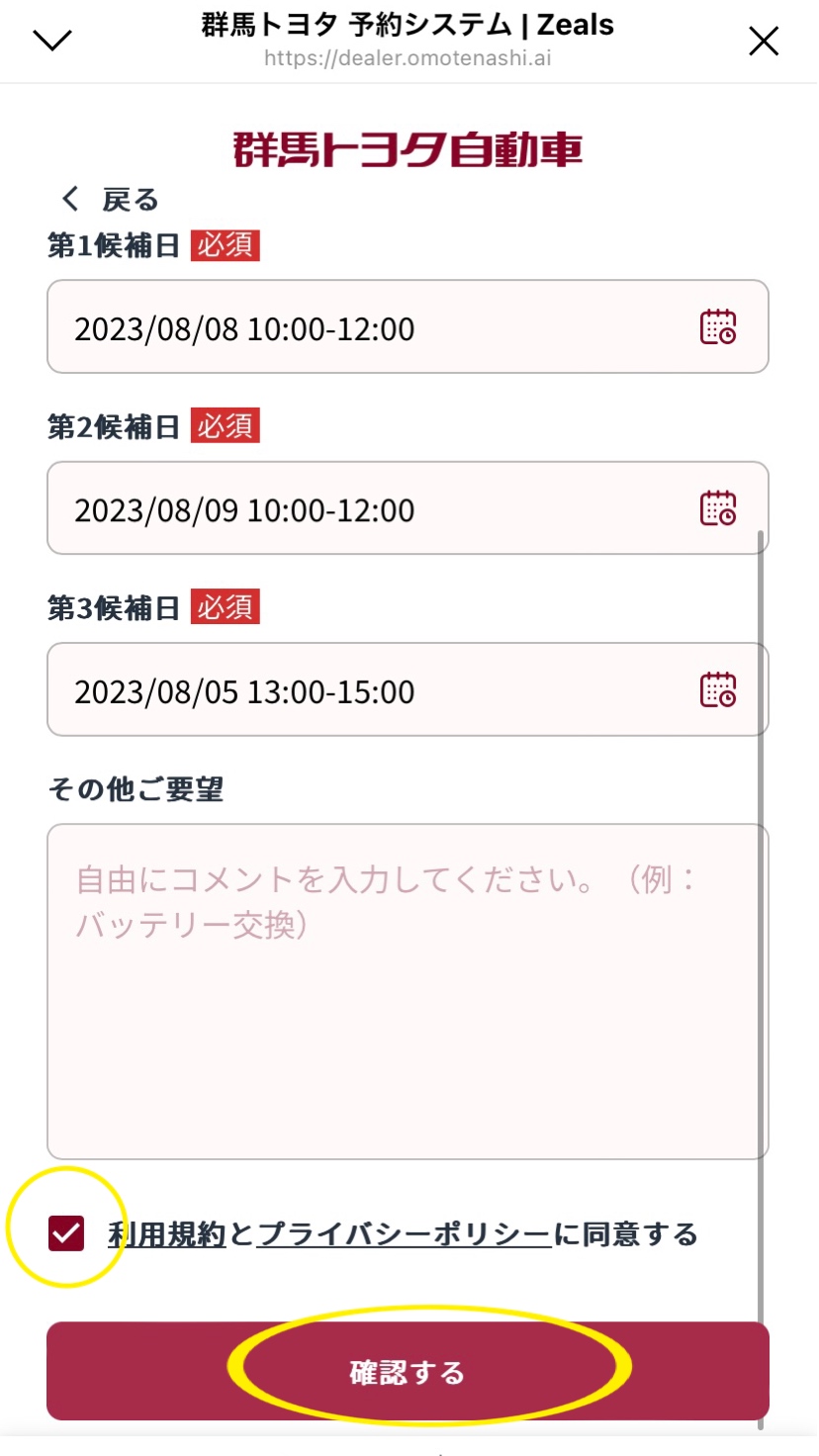
Task: Focus the その他ご要望 comment box
Action: click(x=408, y=991)
